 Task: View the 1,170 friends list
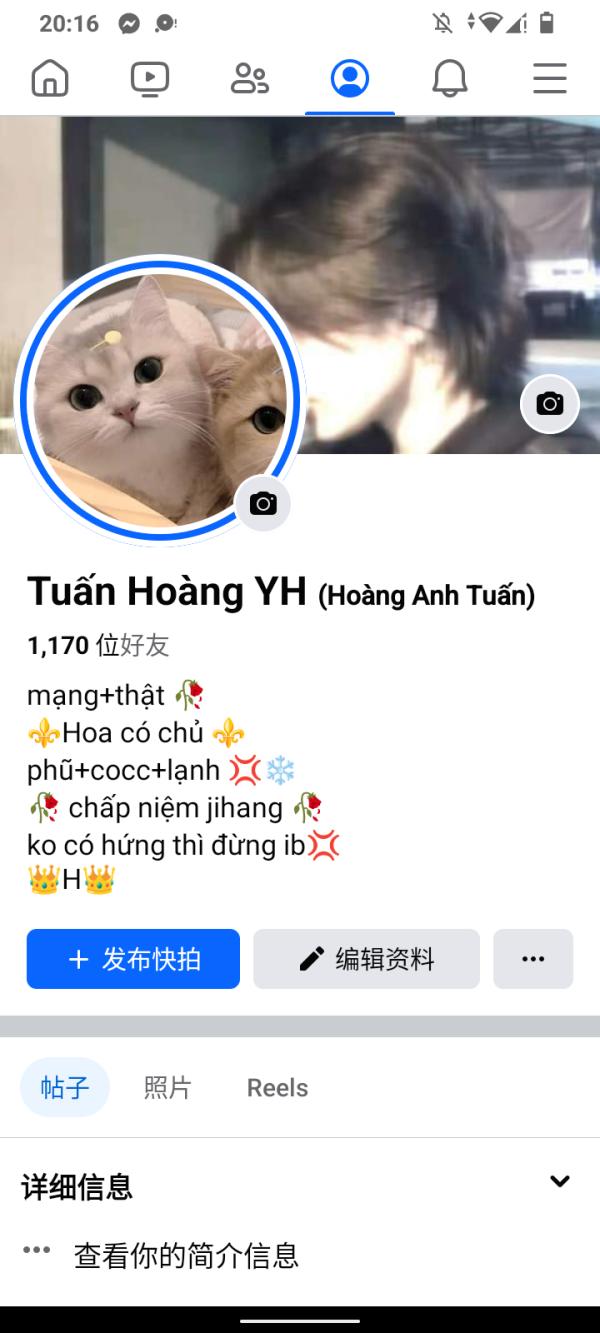coord(98,645)
